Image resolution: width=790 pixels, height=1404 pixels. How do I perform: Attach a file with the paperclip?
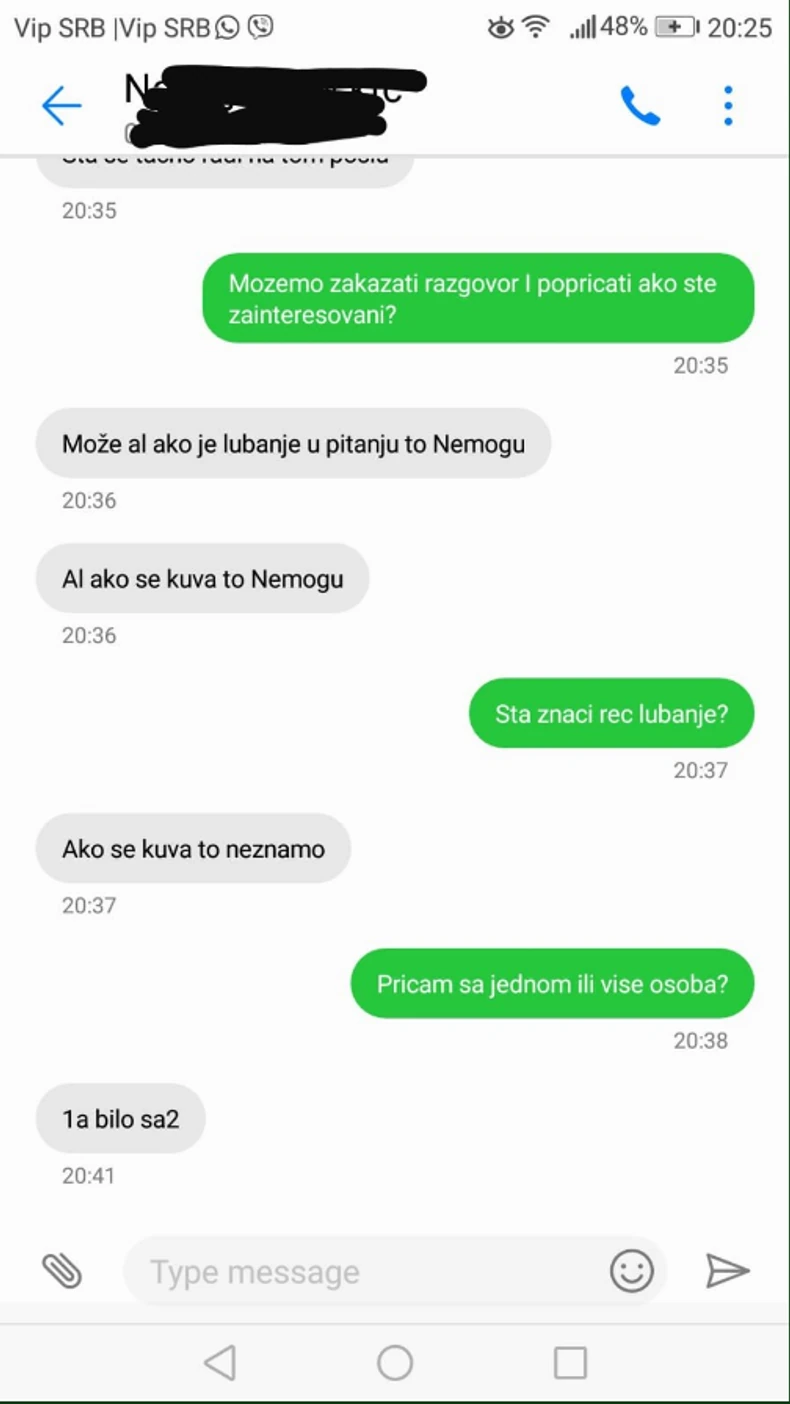pos(62,1271)
